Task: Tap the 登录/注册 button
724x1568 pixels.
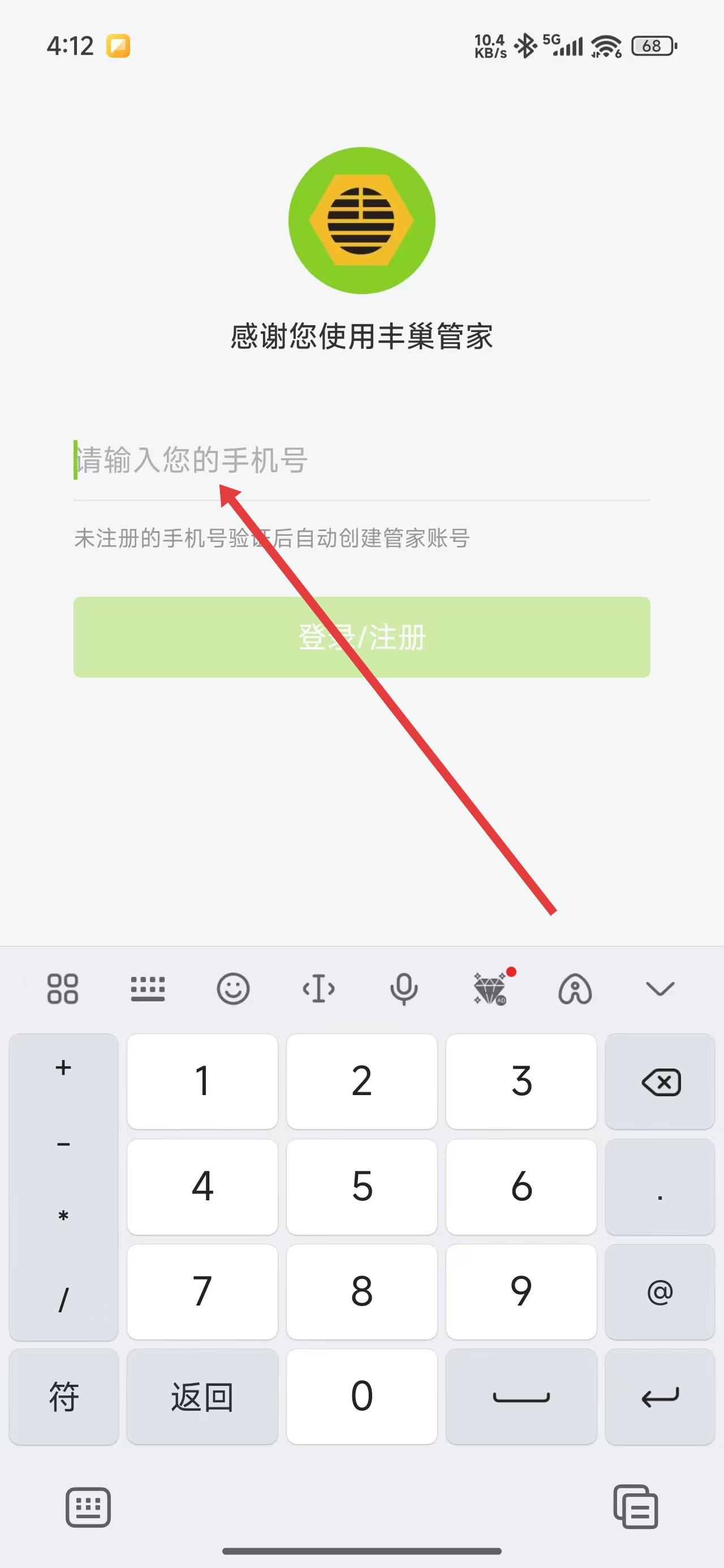Action: click(361, 637)
